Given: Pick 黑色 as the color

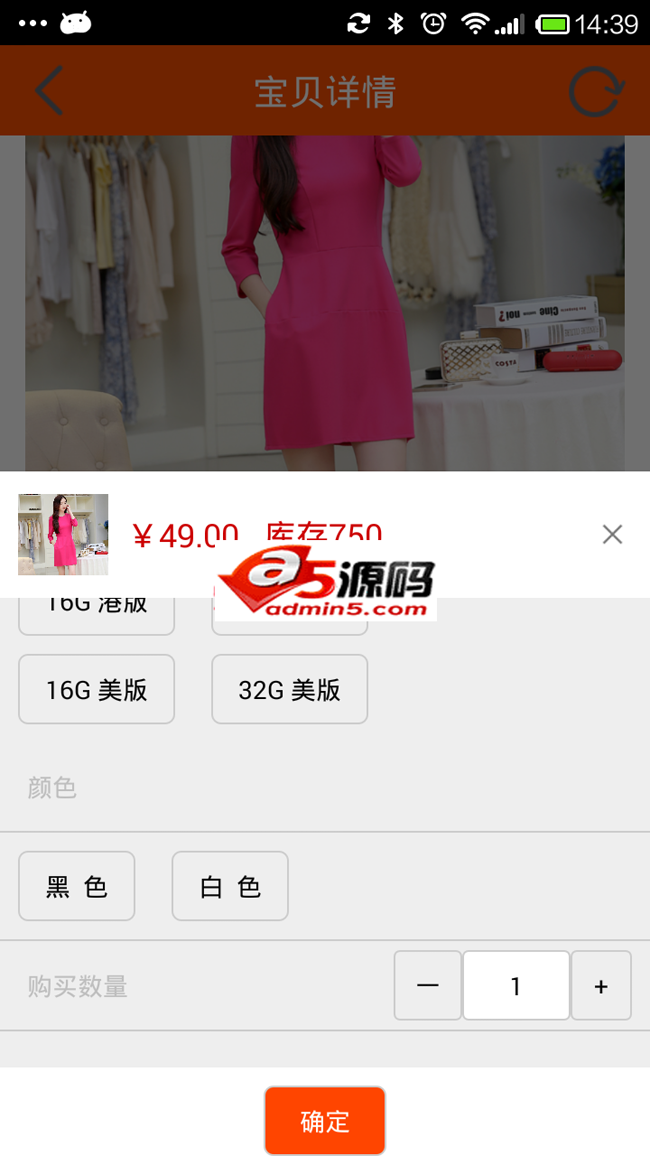Looking at the screenshot, I should (76, 886).
